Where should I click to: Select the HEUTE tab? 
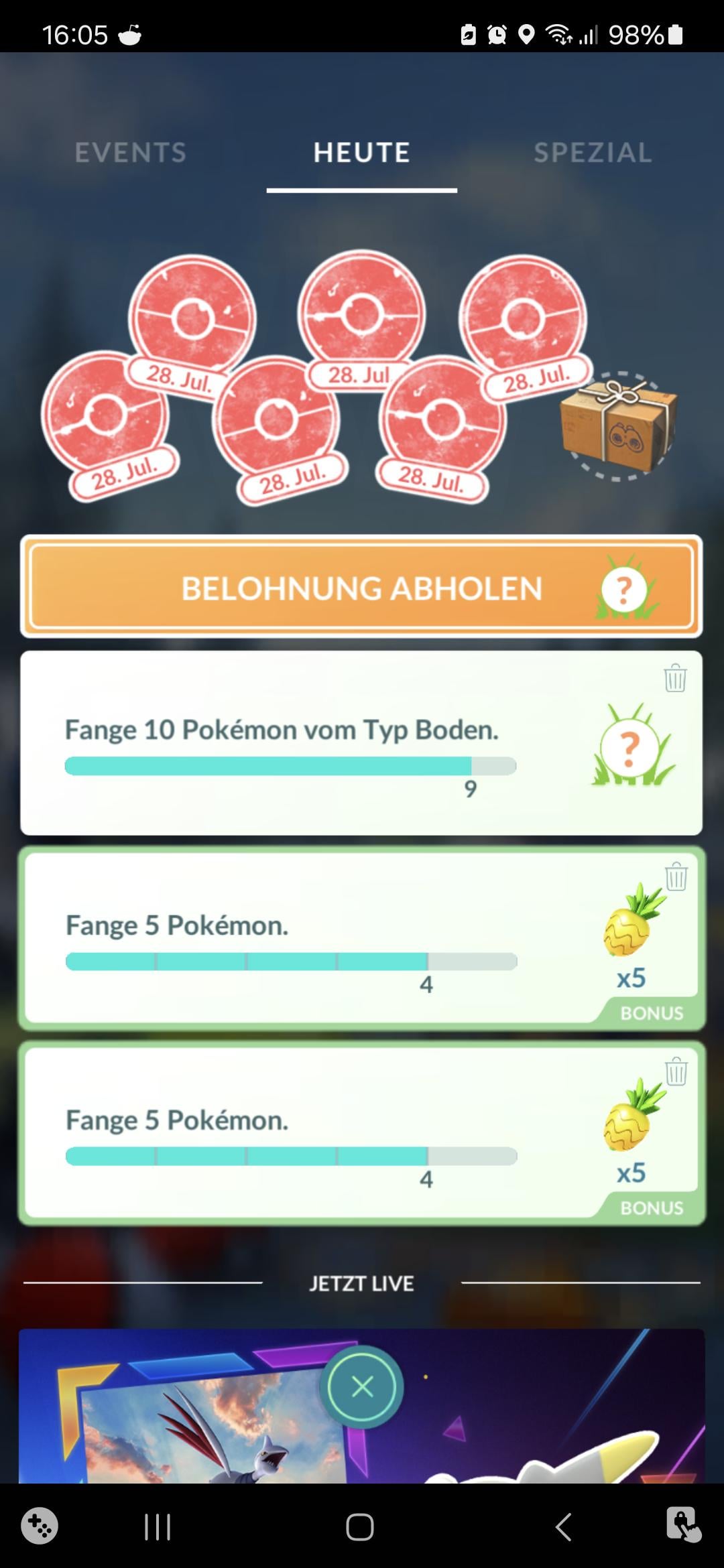coord(361,153)
